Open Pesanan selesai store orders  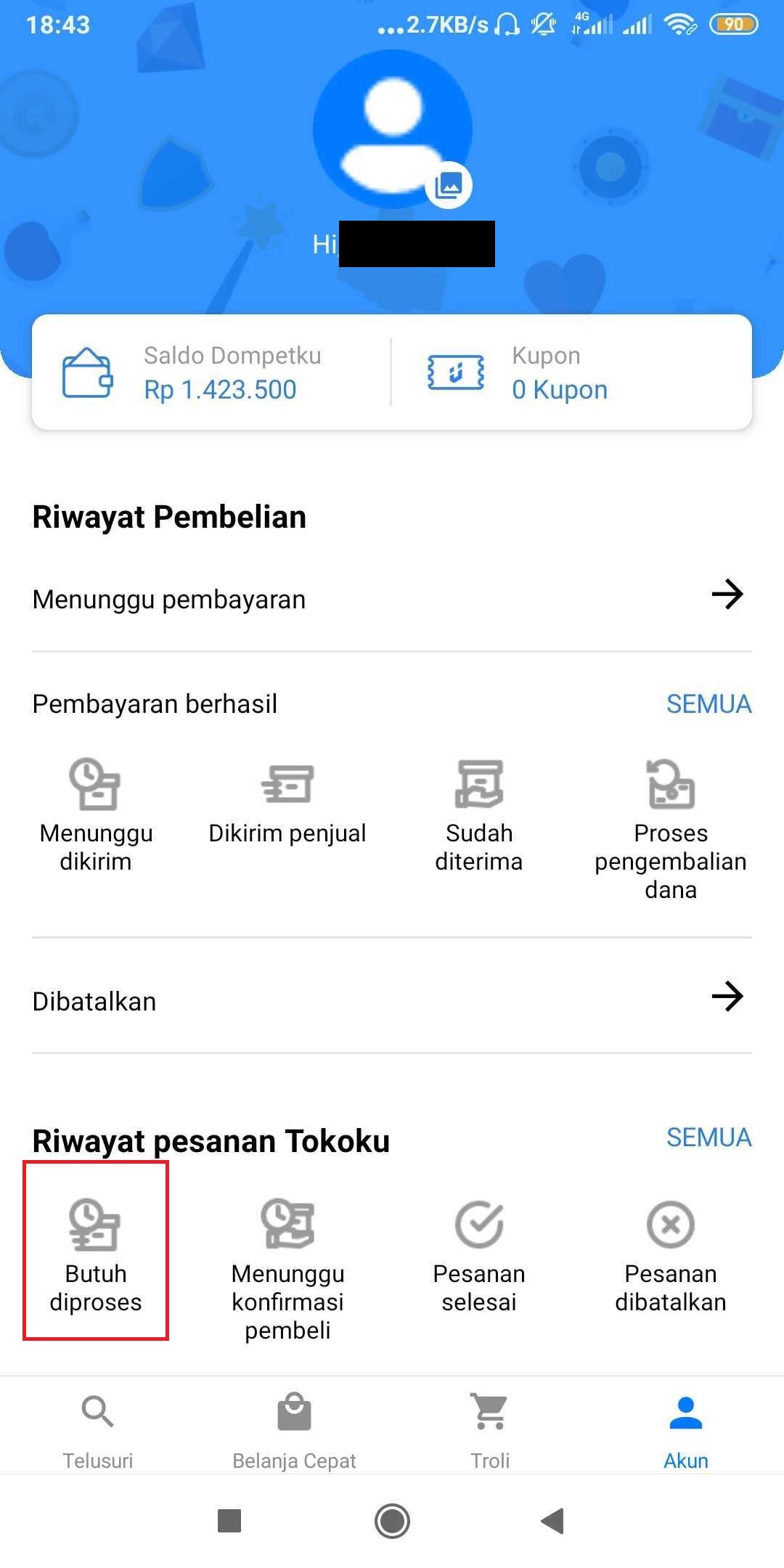[x=479, y=1254]
